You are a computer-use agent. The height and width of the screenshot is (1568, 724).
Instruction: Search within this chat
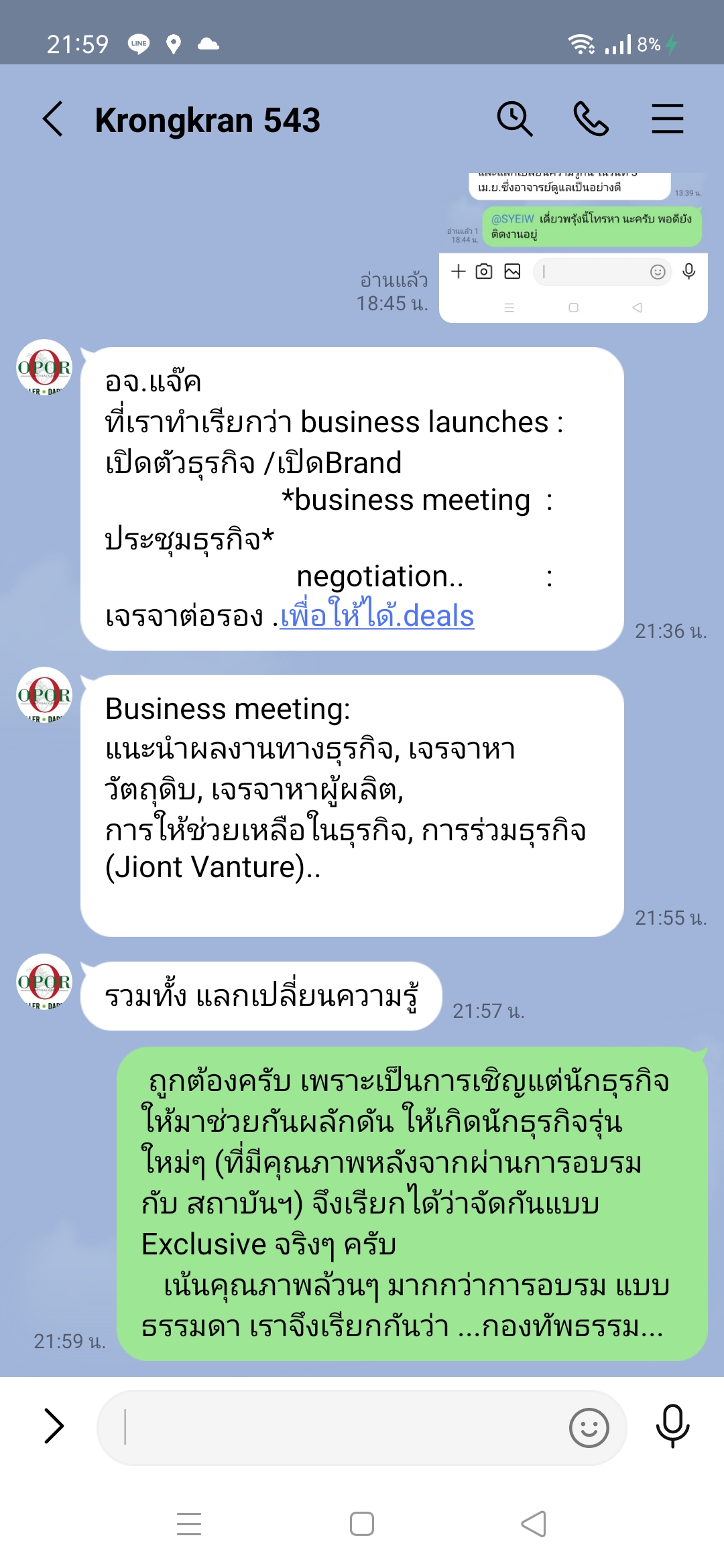tap(514, 119)
